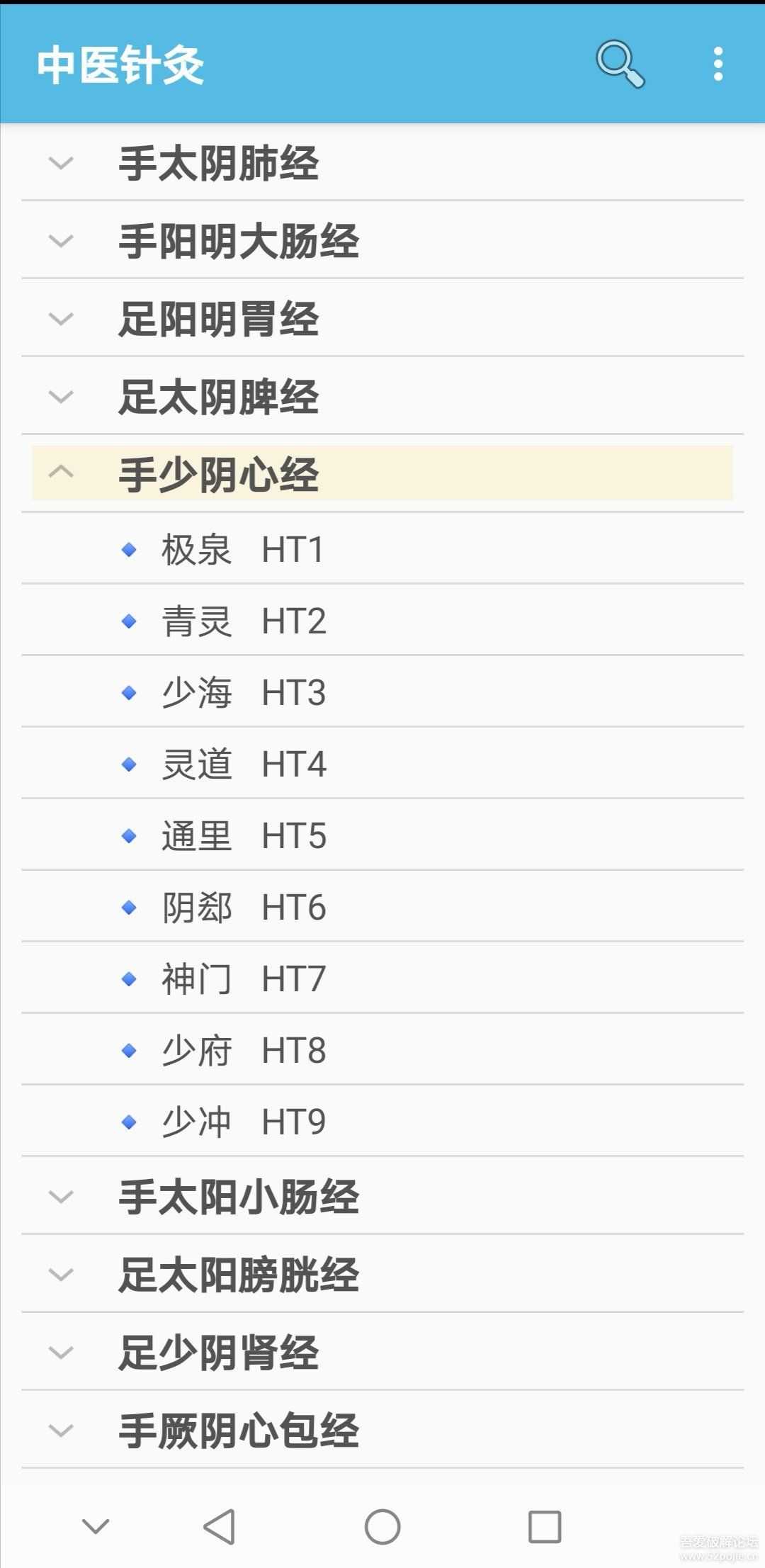This screenshot has width=765, height=1568.
Task: Expand 手阳明大肠经 section
Action: click(238, 241)
